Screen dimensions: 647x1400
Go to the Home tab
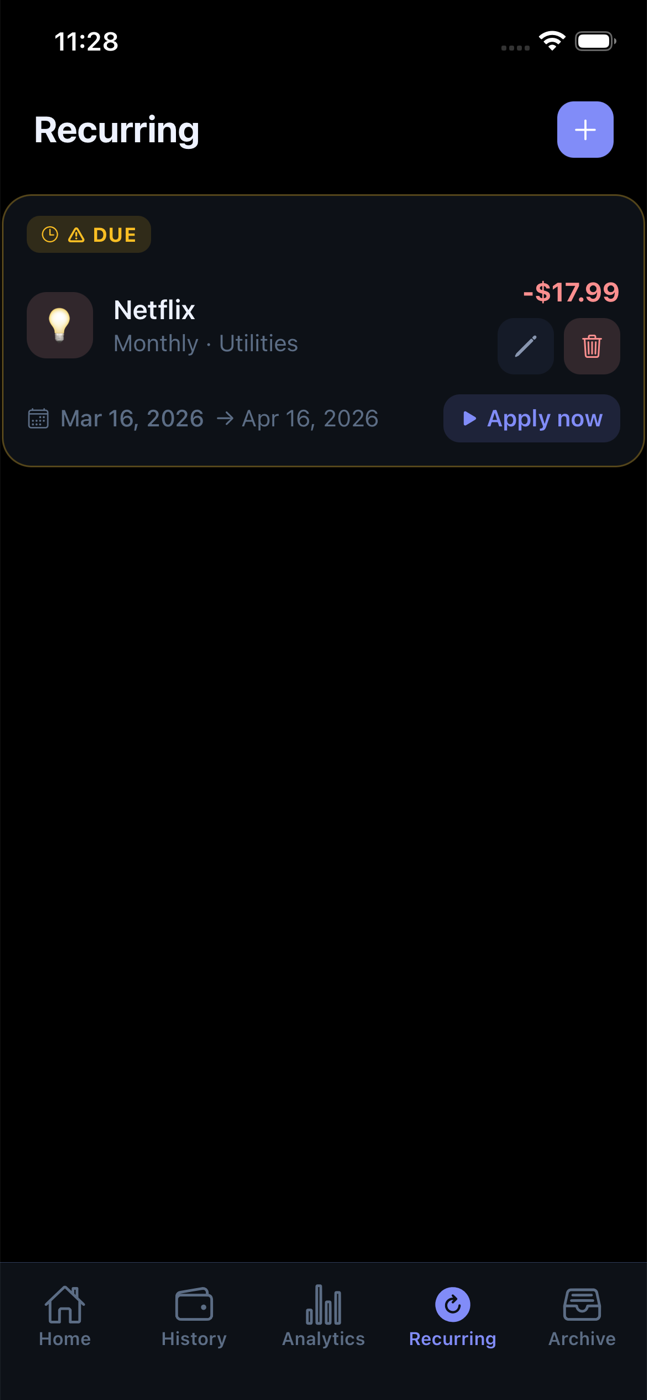(65, 1316)
